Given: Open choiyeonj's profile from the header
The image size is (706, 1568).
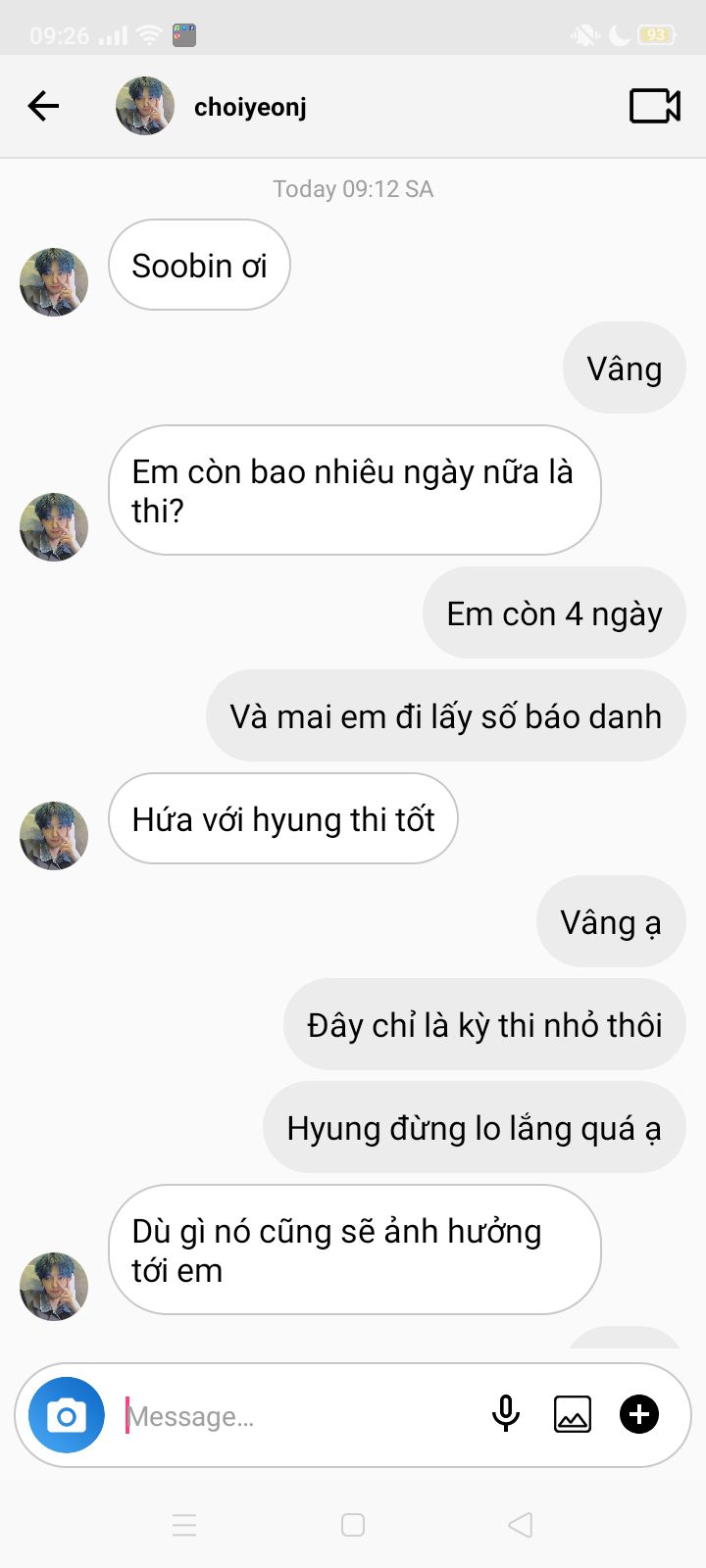Looking at the screenshot, I should coord(250,107).
